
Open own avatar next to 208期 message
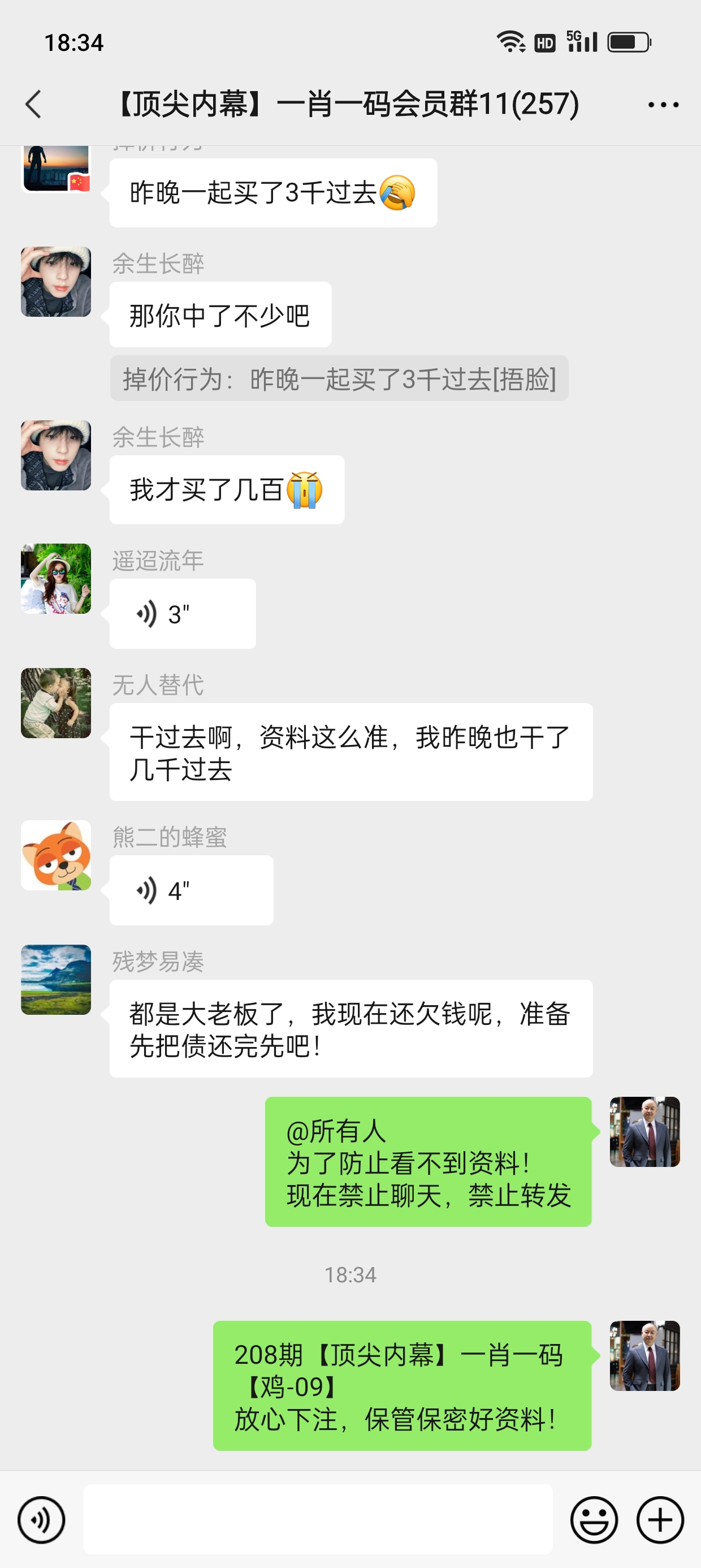click(x=644, y=1355)
